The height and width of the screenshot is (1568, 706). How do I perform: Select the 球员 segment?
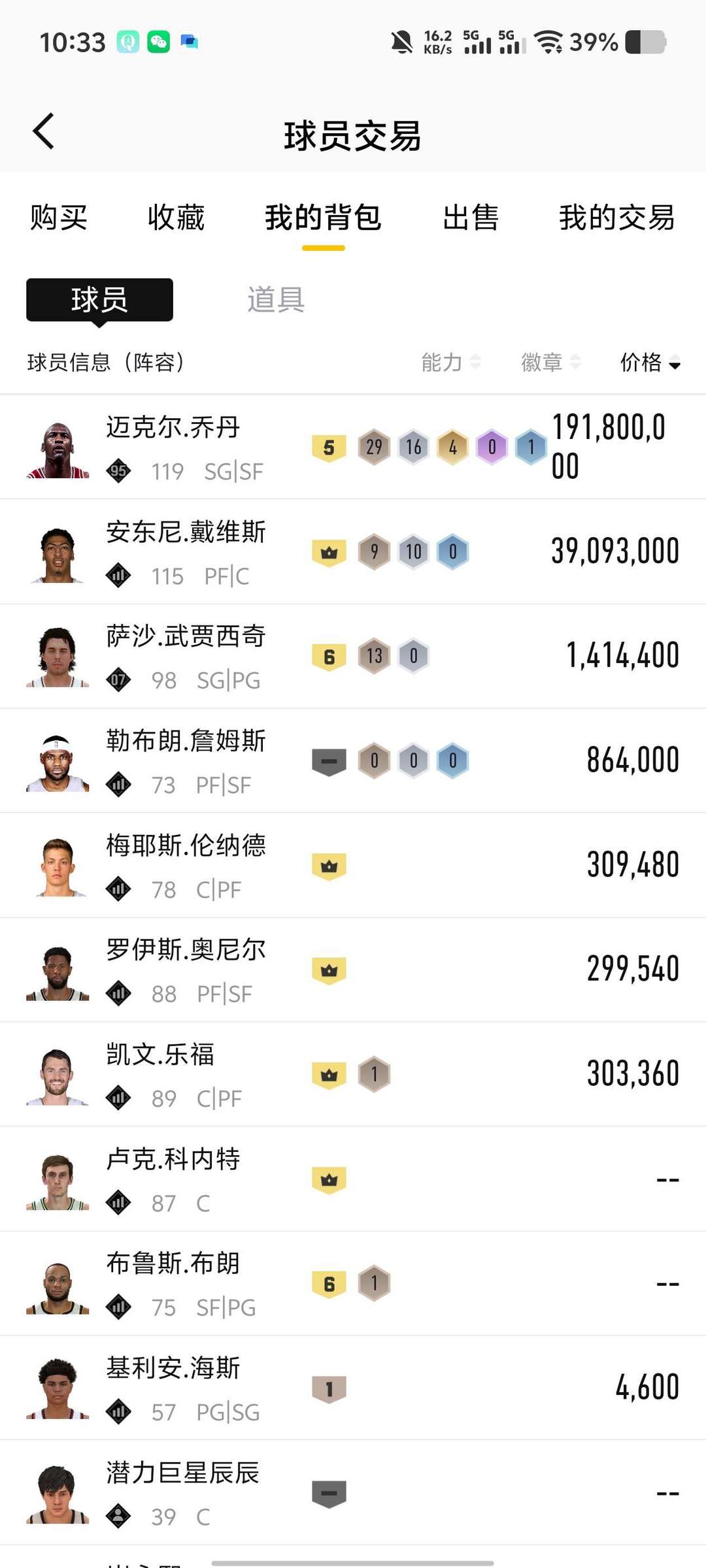click(99, 300)
